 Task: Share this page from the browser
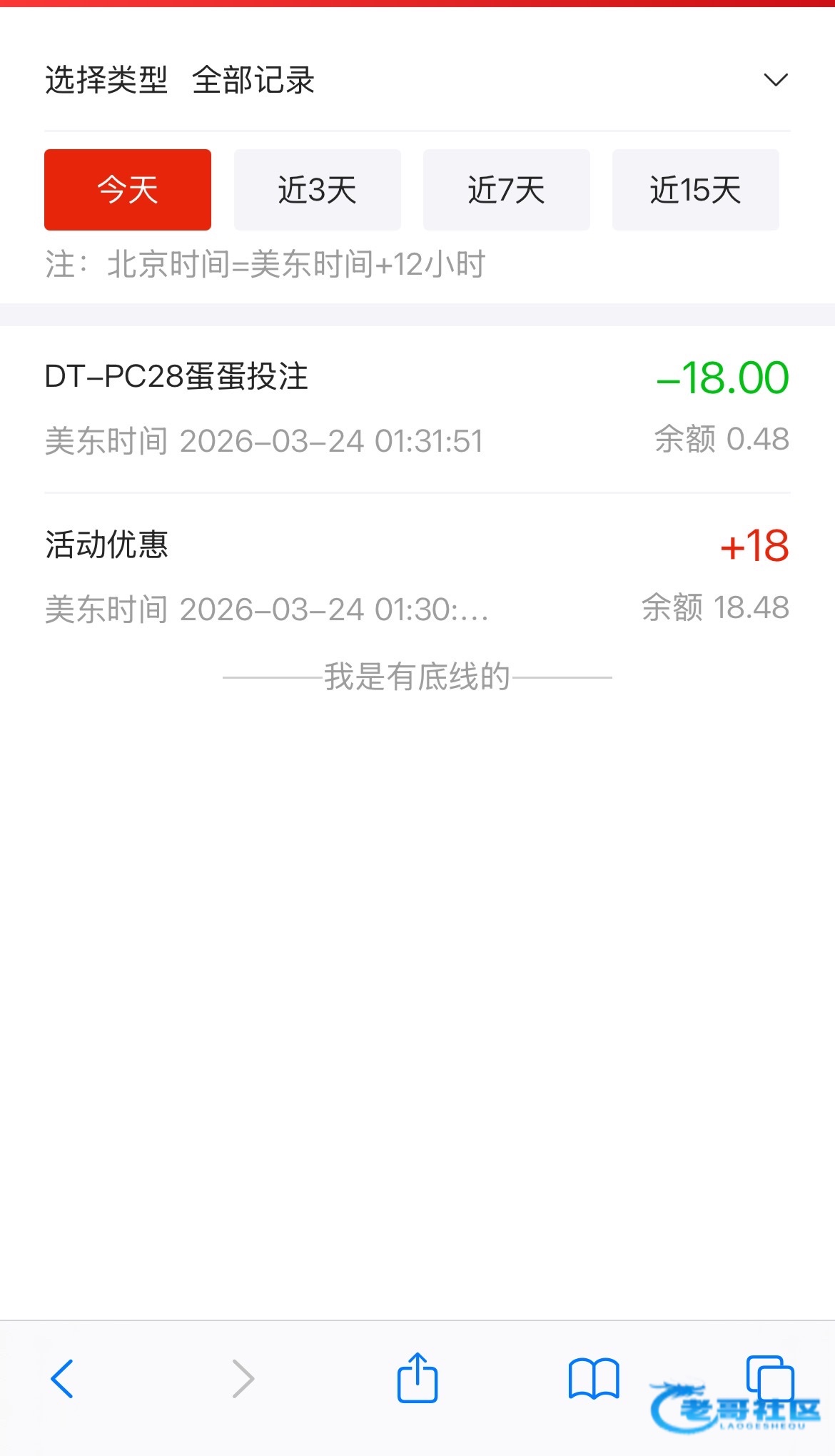pyautogui.click(x=417, y=1377)
